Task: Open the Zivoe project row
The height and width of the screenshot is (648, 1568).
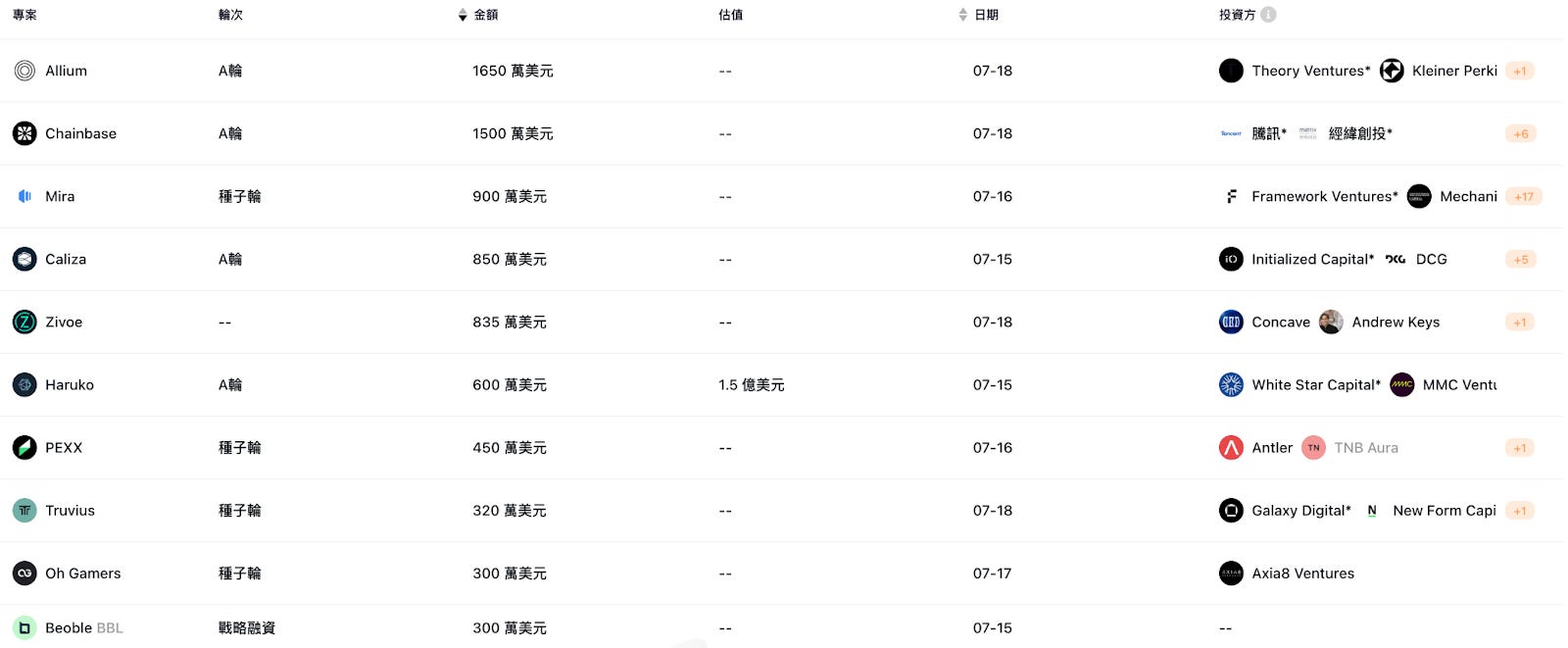Action: pos(782,322)
